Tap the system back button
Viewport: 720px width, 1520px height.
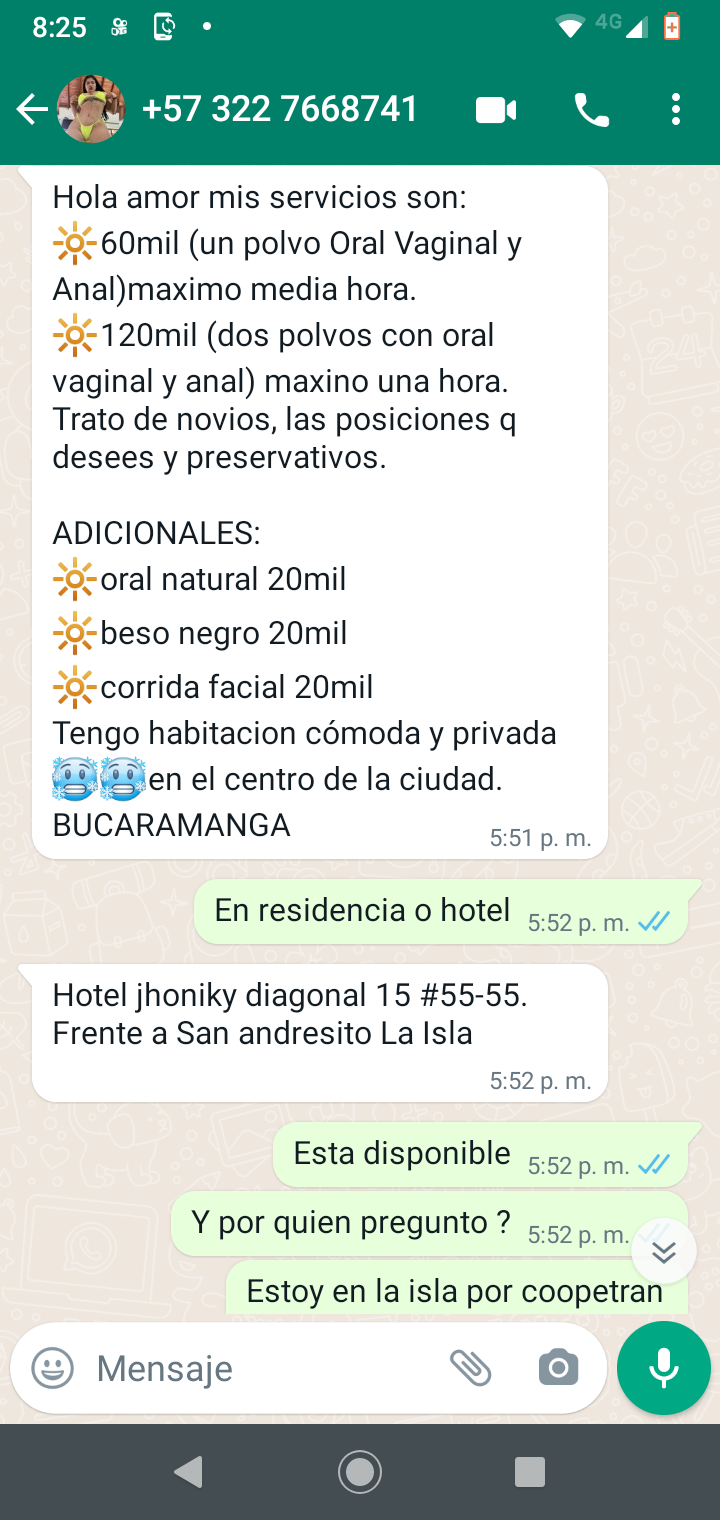pos(188,1471)
